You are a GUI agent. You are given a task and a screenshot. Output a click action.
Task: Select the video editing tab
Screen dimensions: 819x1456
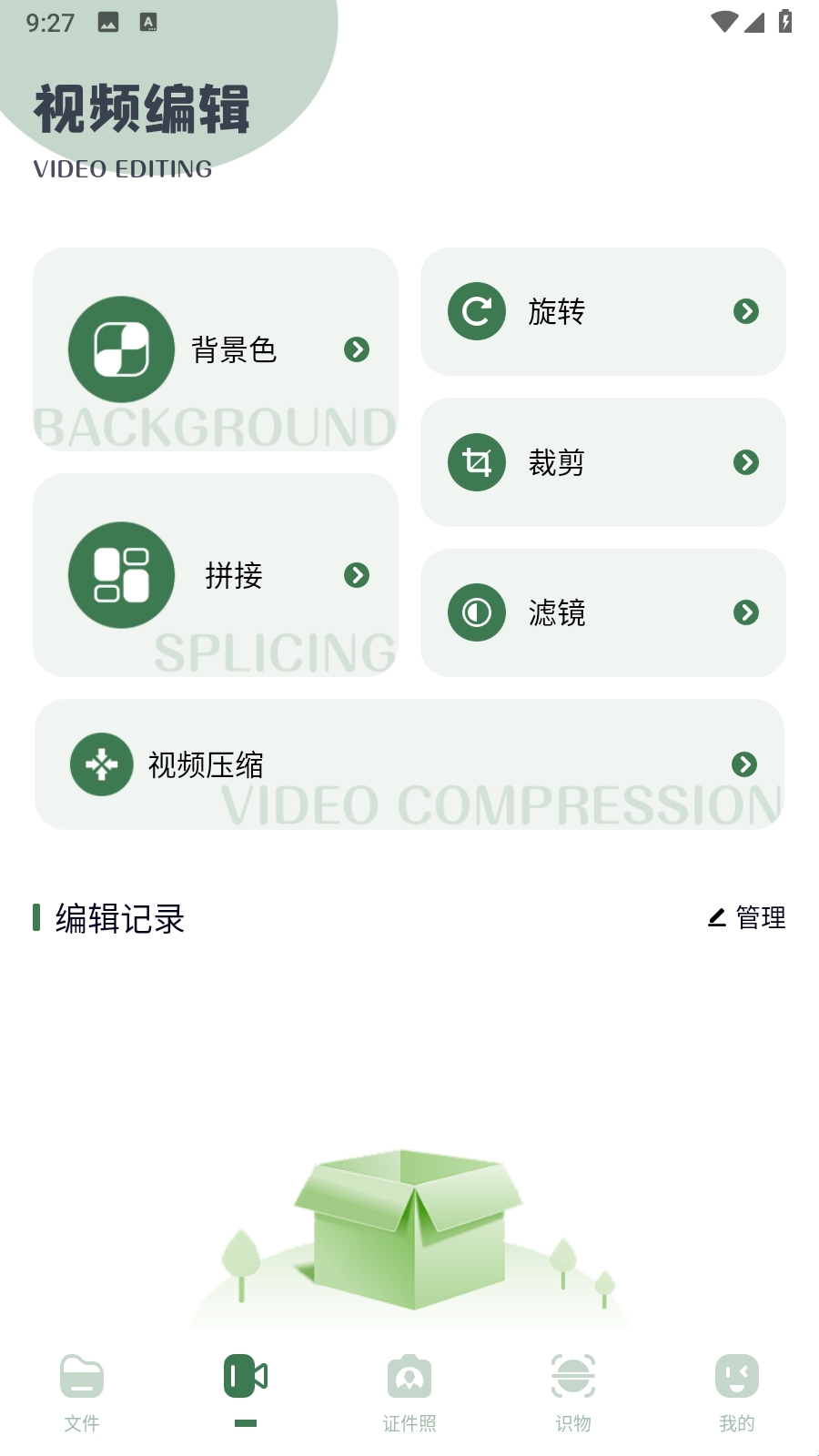coord(246,1389)
